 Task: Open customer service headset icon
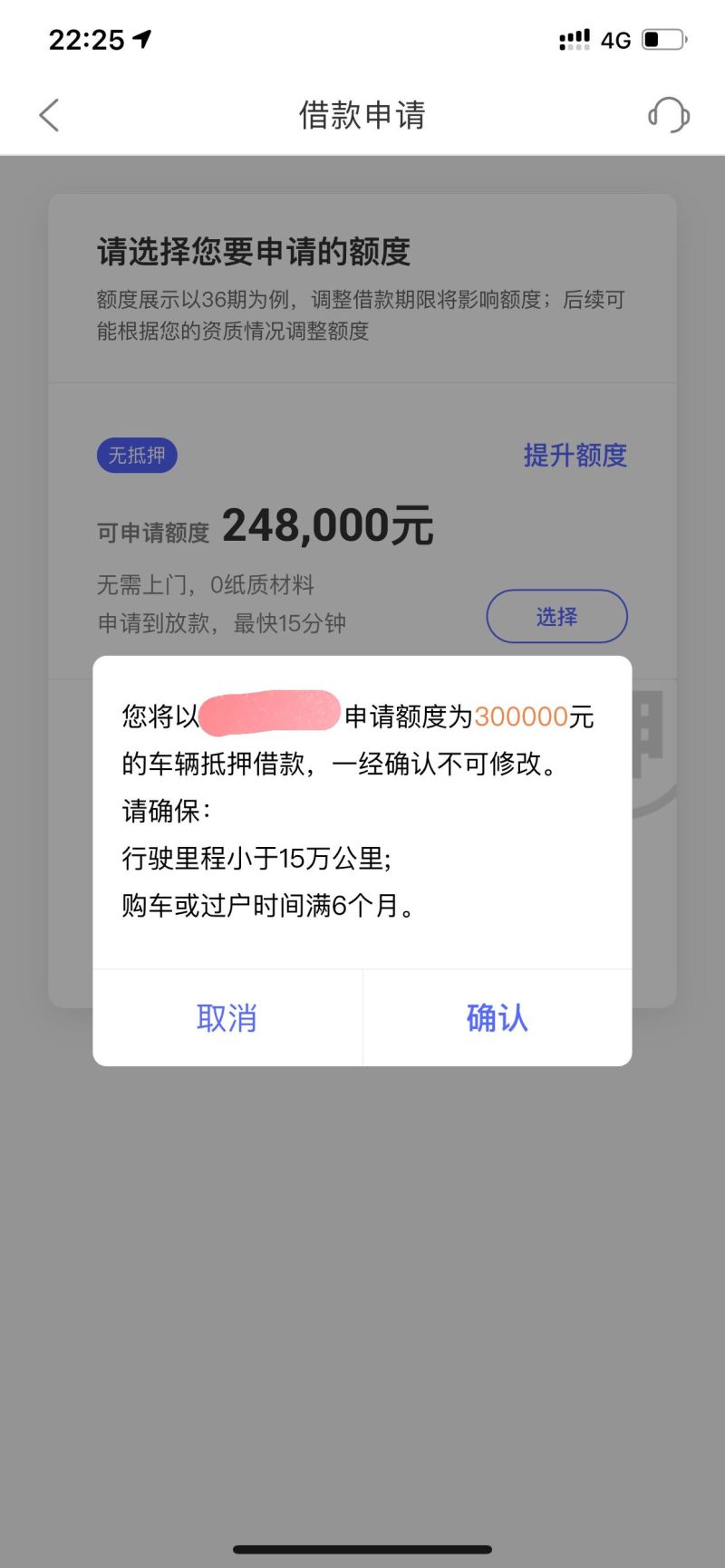[x=668, y=115]
